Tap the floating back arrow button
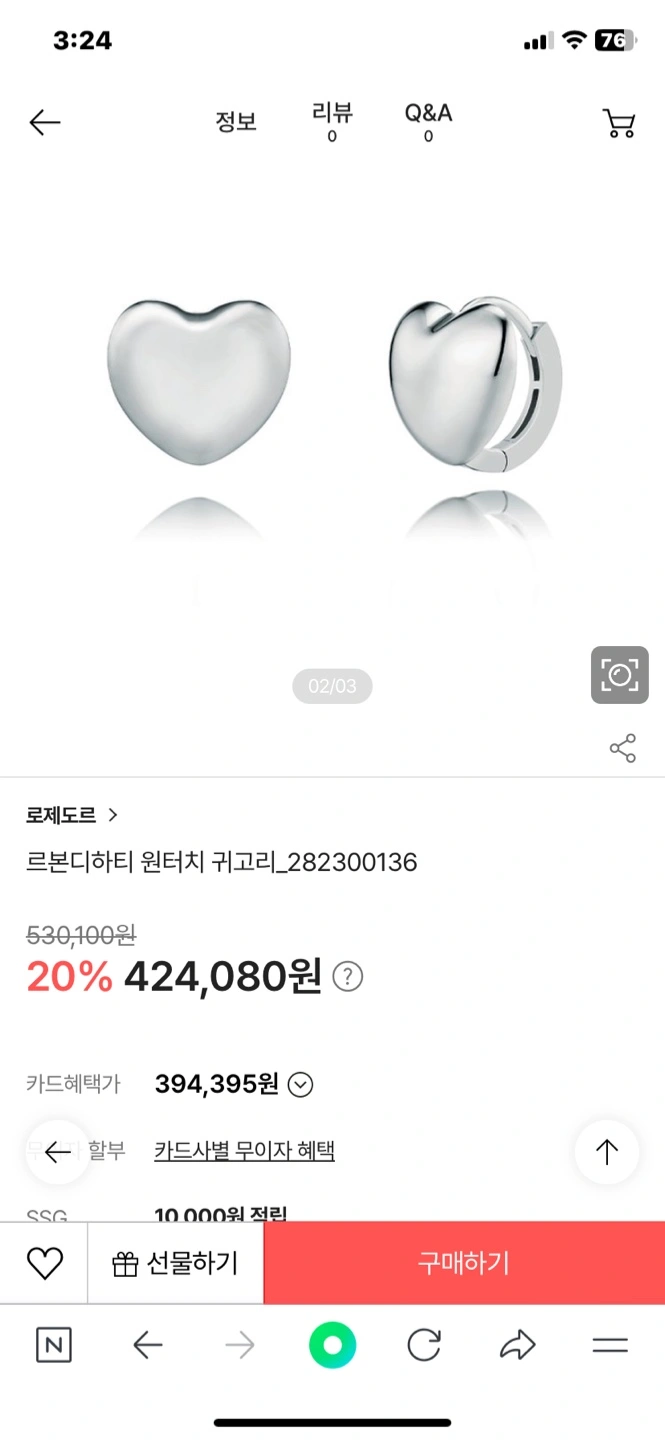This screenshot has width=665, height=1440. (58, 1152)
